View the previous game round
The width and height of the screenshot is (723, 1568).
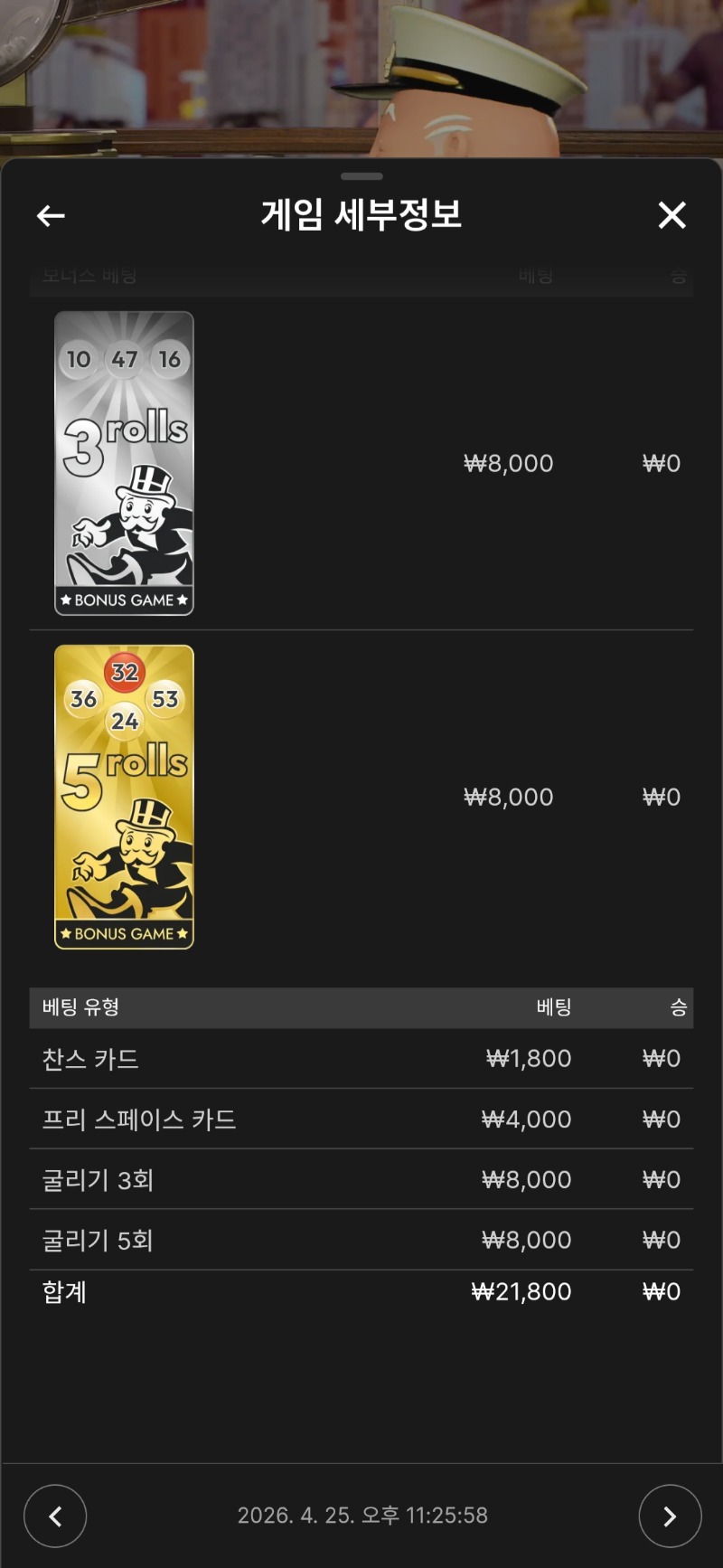55,1516
